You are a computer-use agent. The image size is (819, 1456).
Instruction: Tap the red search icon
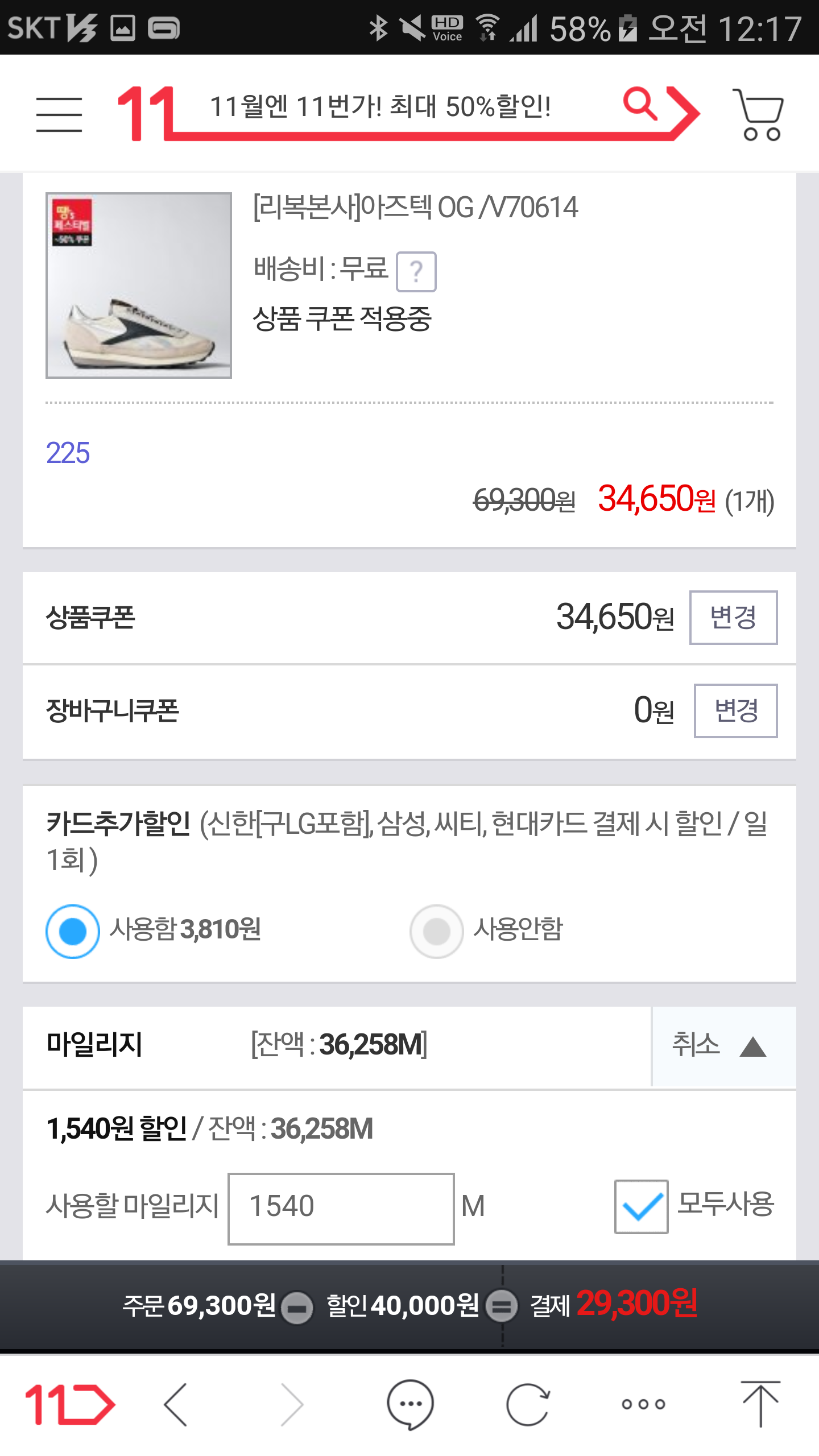[x=641, y=105]
